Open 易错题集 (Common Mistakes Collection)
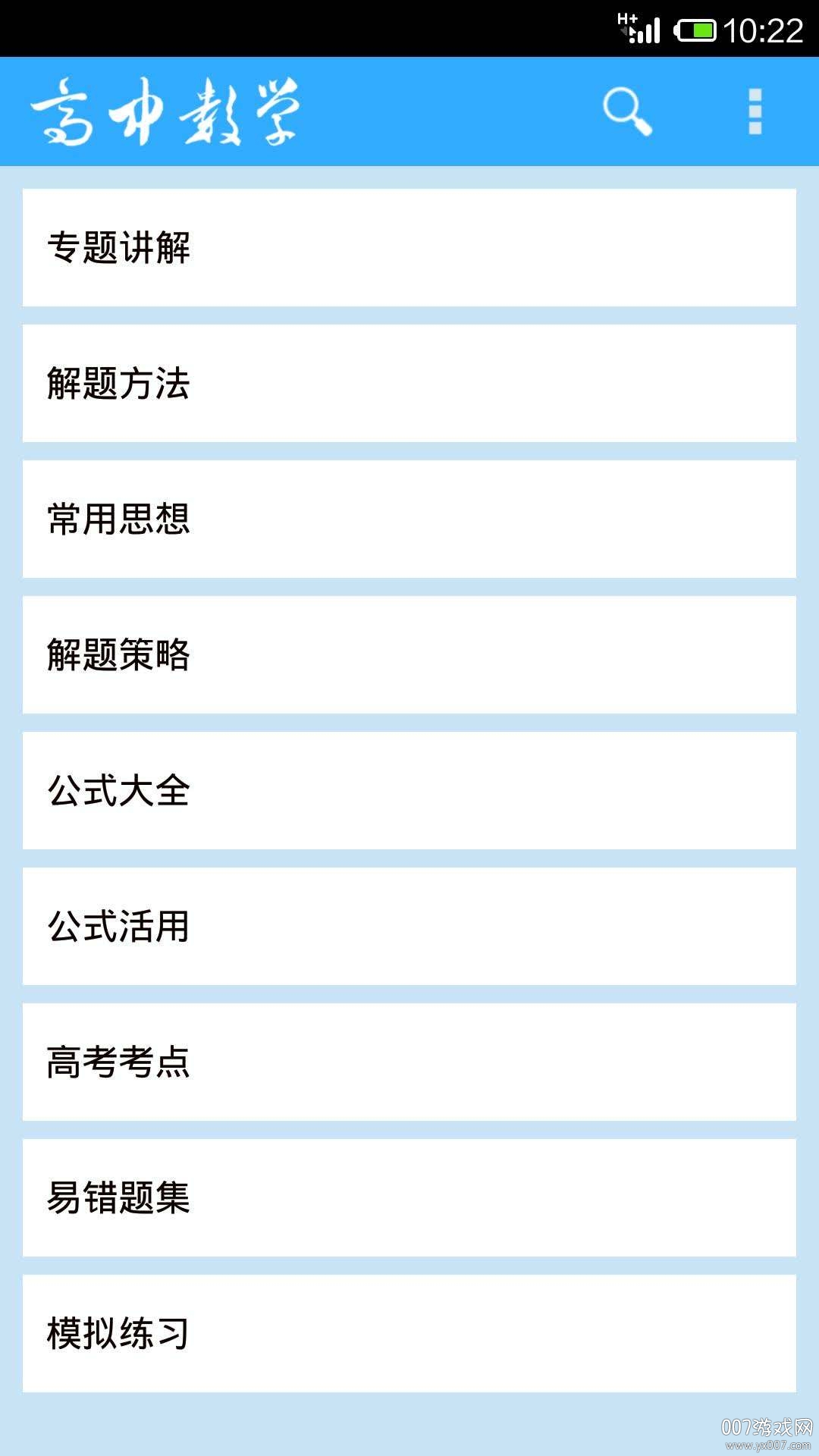The image size is (819, 1456). [x=409, y=1196]
